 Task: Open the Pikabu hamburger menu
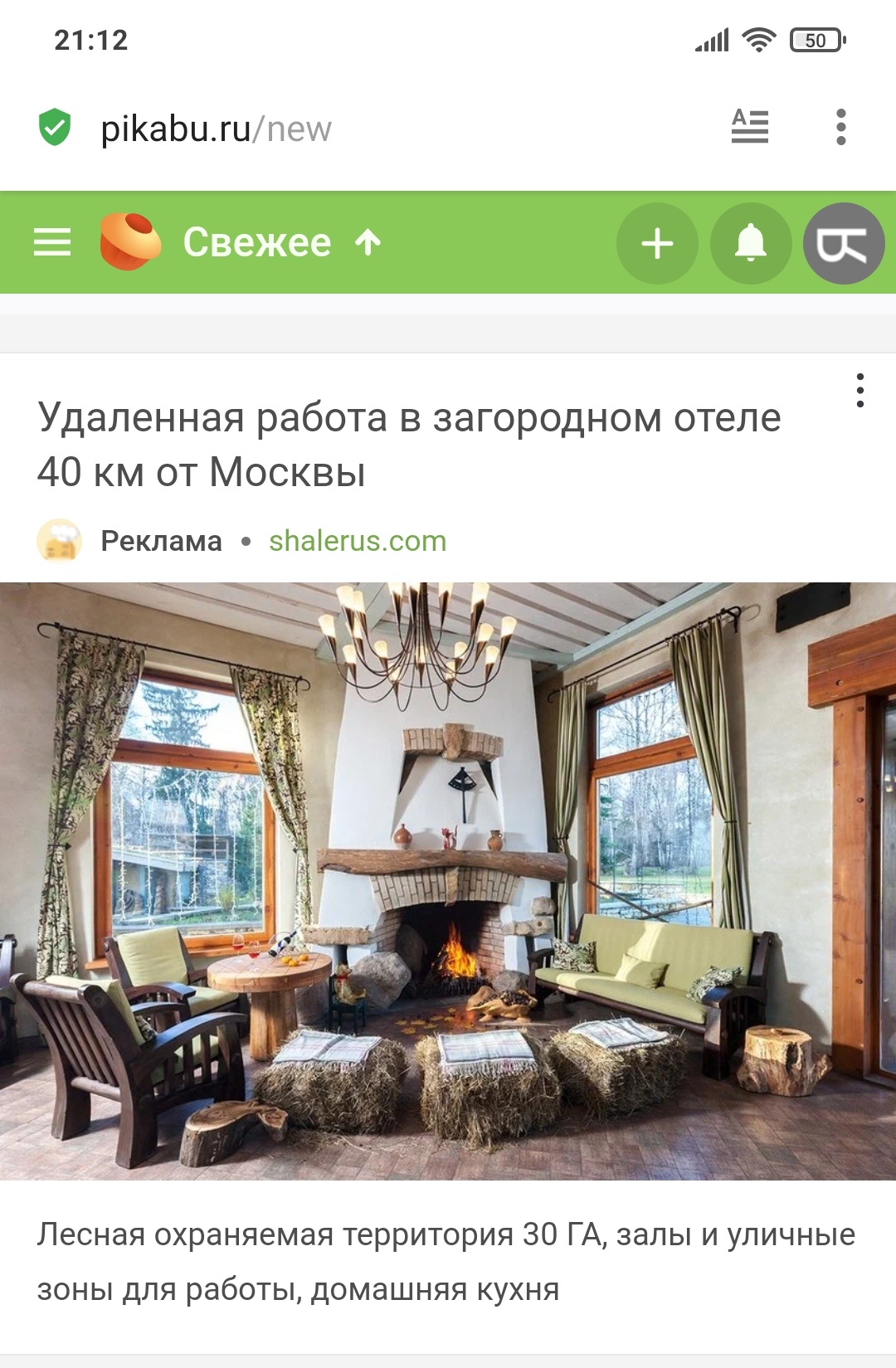(52, 242)
